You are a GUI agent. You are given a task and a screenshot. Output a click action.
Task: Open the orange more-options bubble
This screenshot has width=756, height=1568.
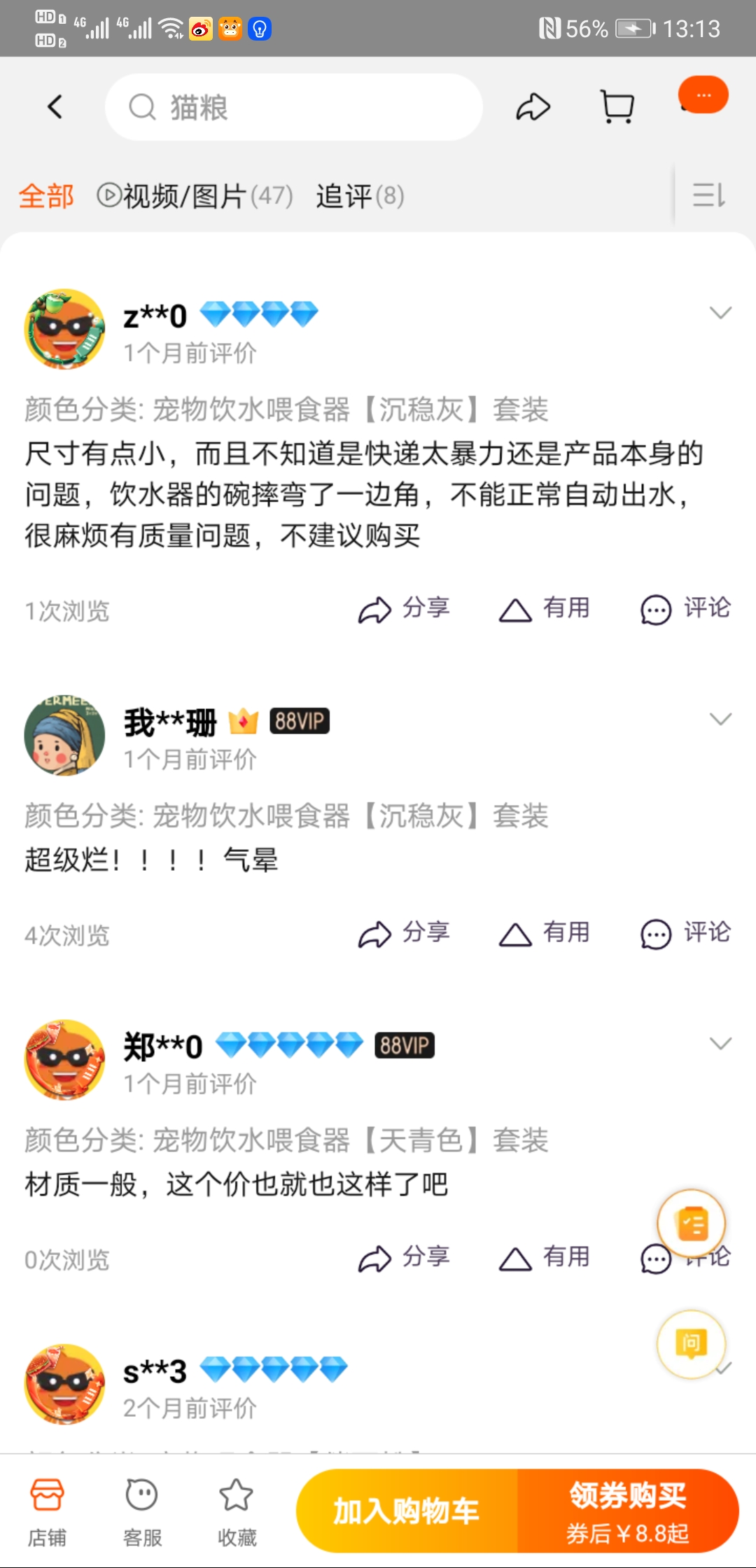703,94
